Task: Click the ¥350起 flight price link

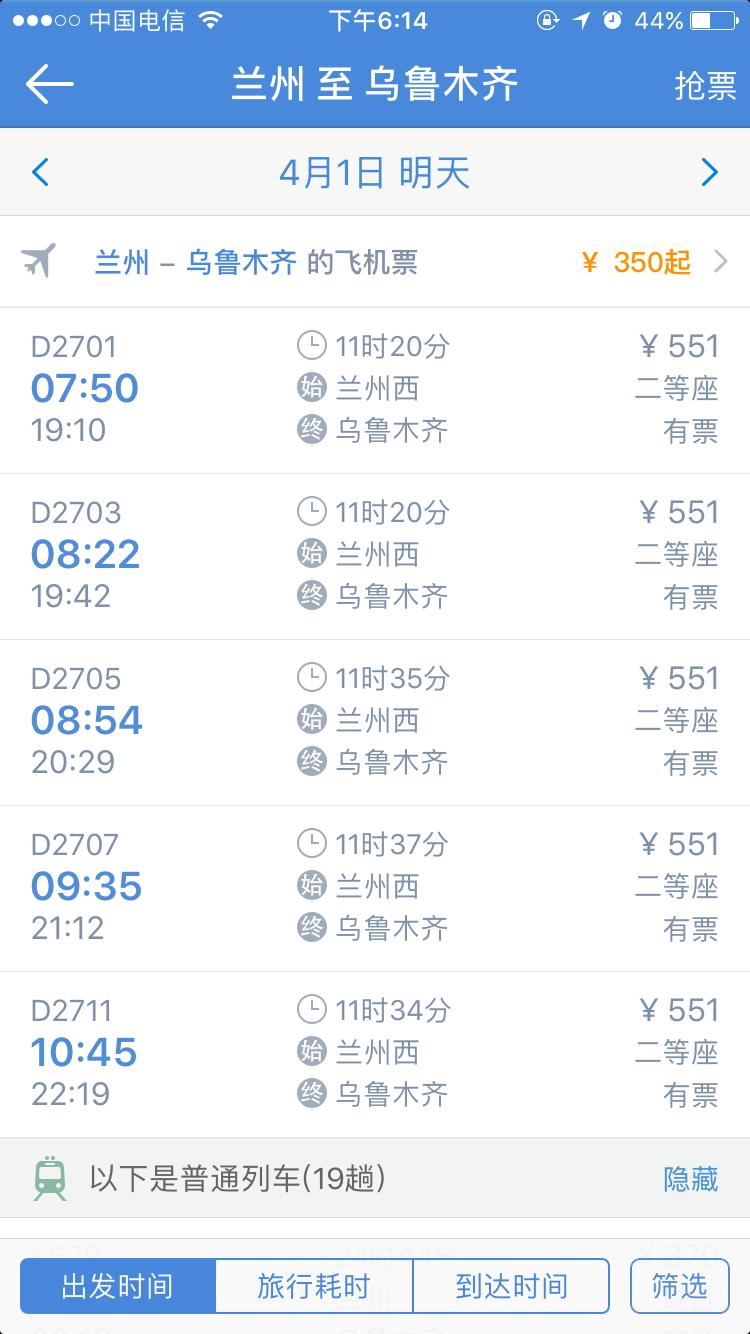Action: (636, 261)
